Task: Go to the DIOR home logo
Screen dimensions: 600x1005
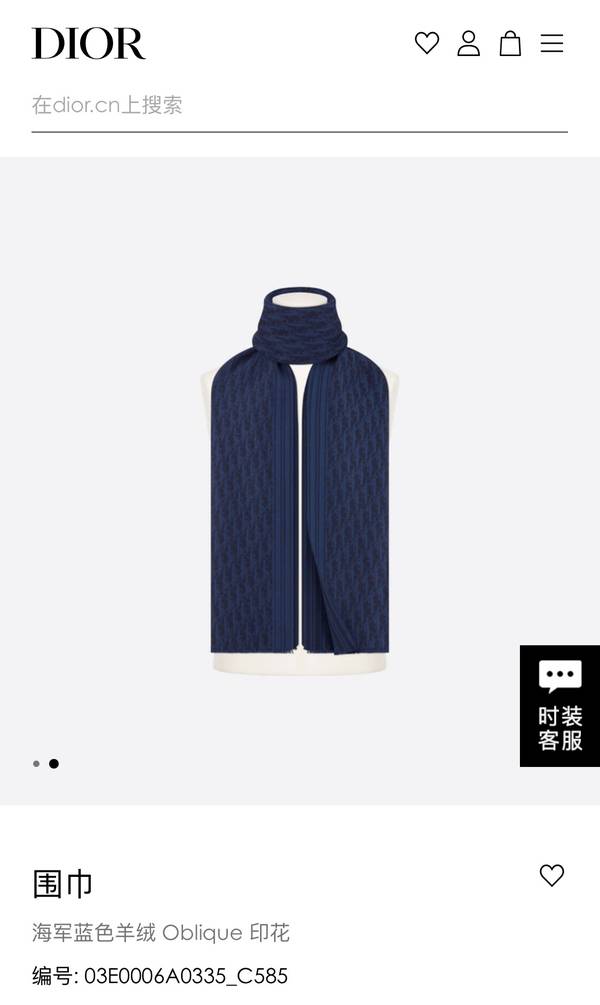Action: tap(89, 43)
